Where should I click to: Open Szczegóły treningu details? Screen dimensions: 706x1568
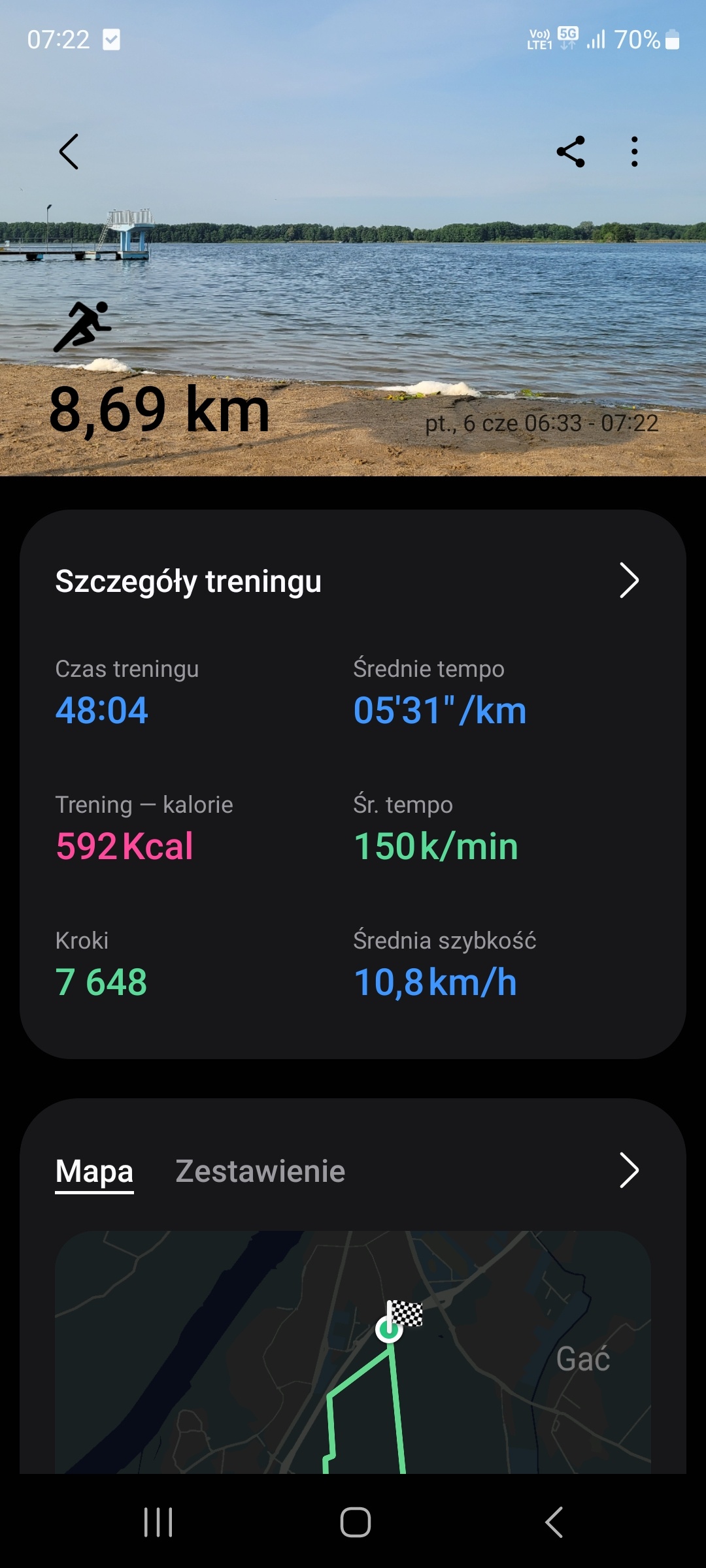tap(628, 580)
